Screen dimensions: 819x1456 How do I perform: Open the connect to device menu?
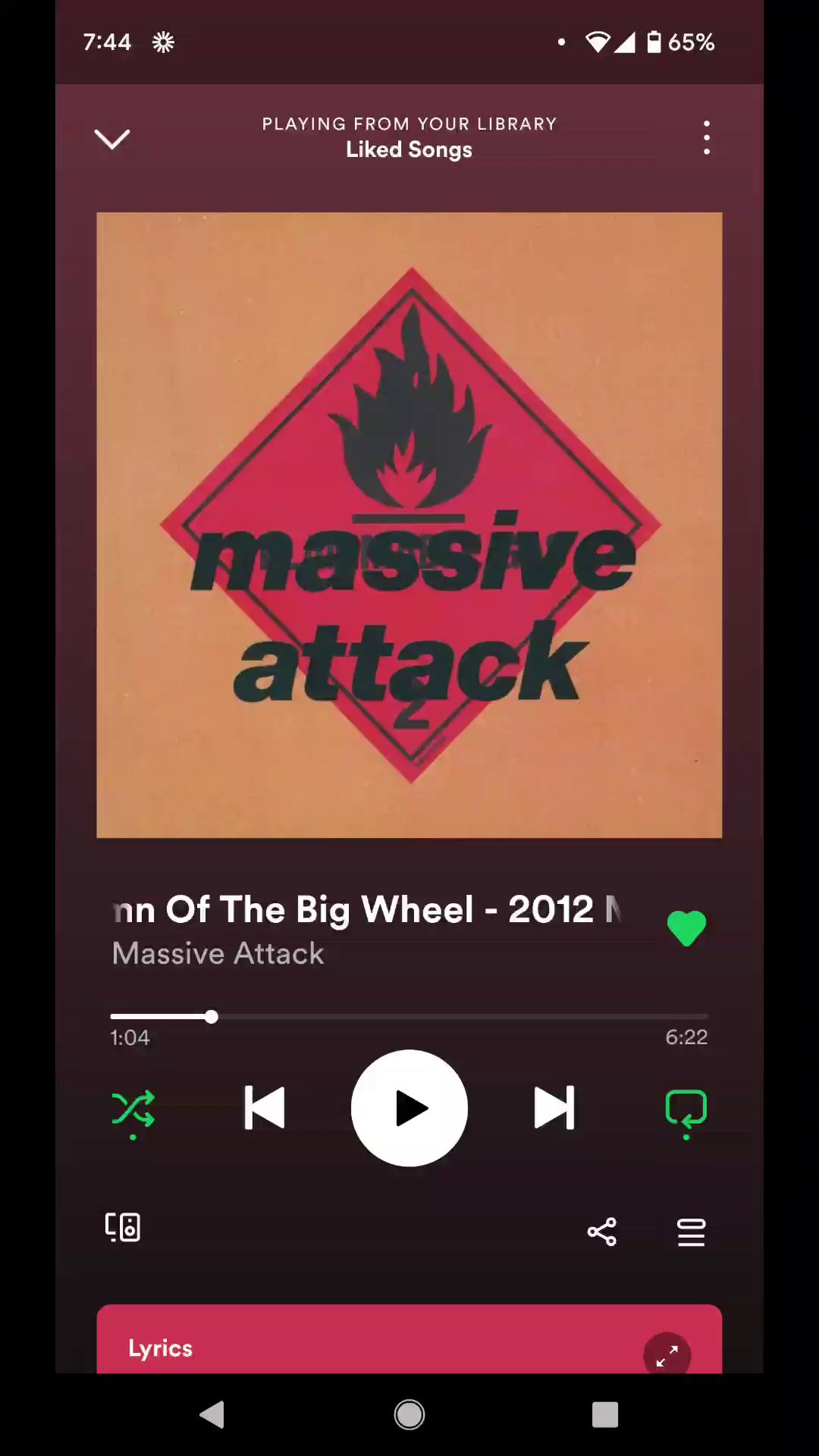tap(123, 1227)
